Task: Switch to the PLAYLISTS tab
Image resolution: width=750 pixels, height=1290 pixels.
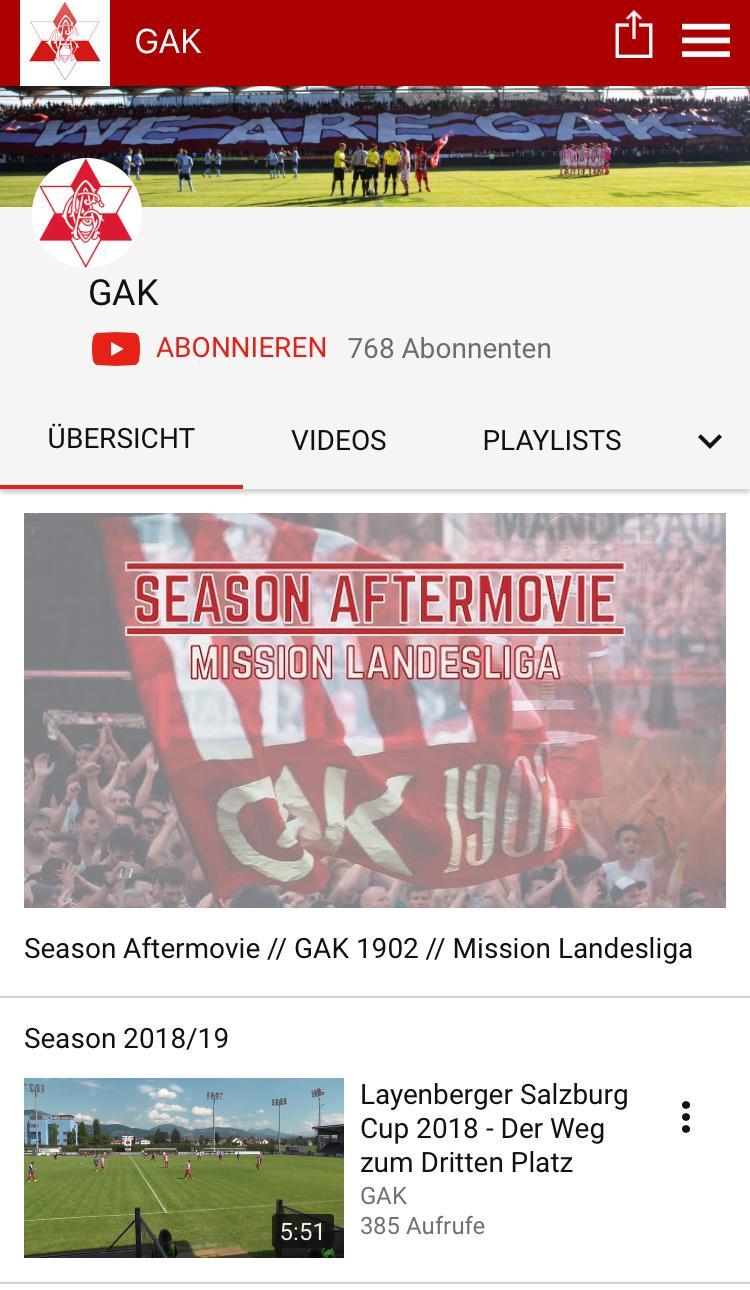Action: (551, 440)
